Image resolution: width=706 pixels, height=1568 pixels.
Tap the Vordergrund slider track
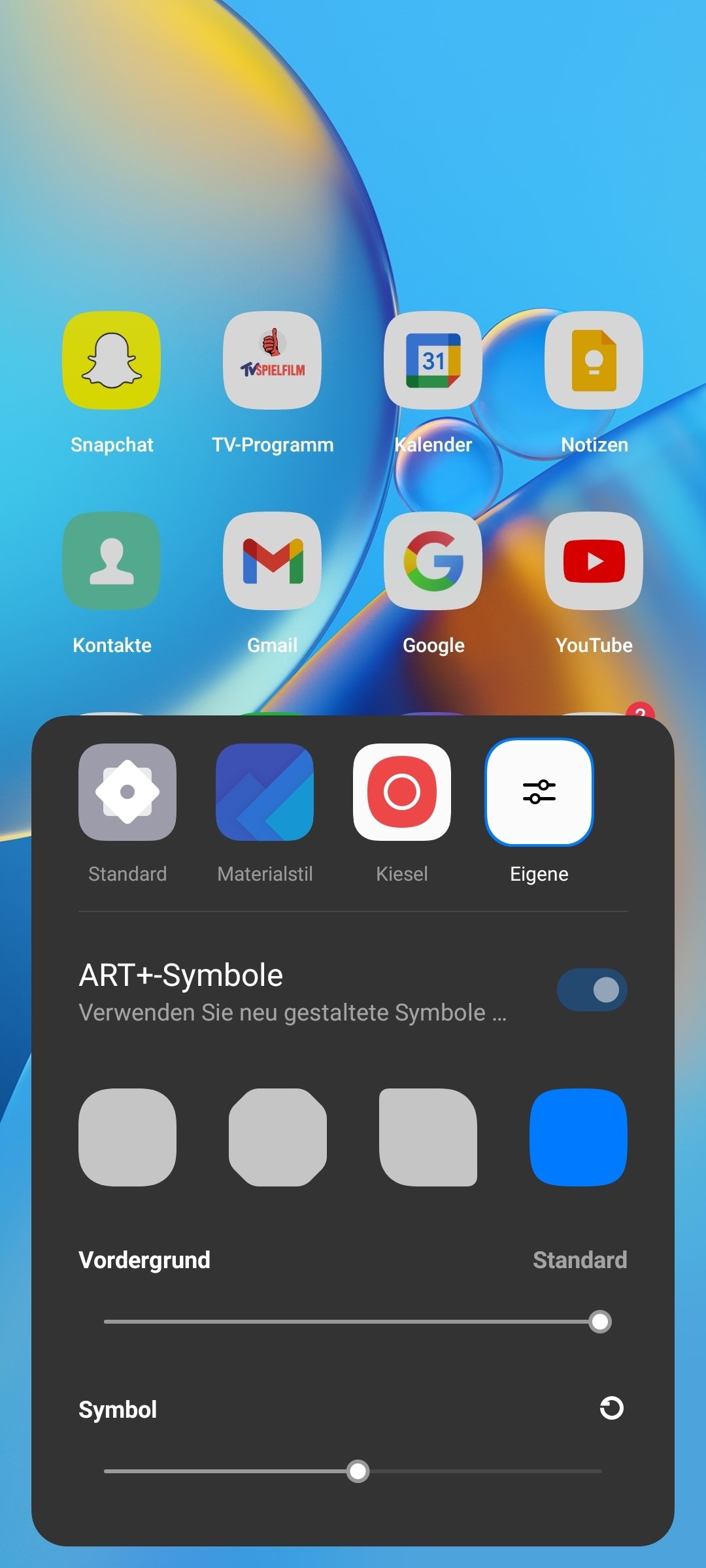coord(353,1322)
